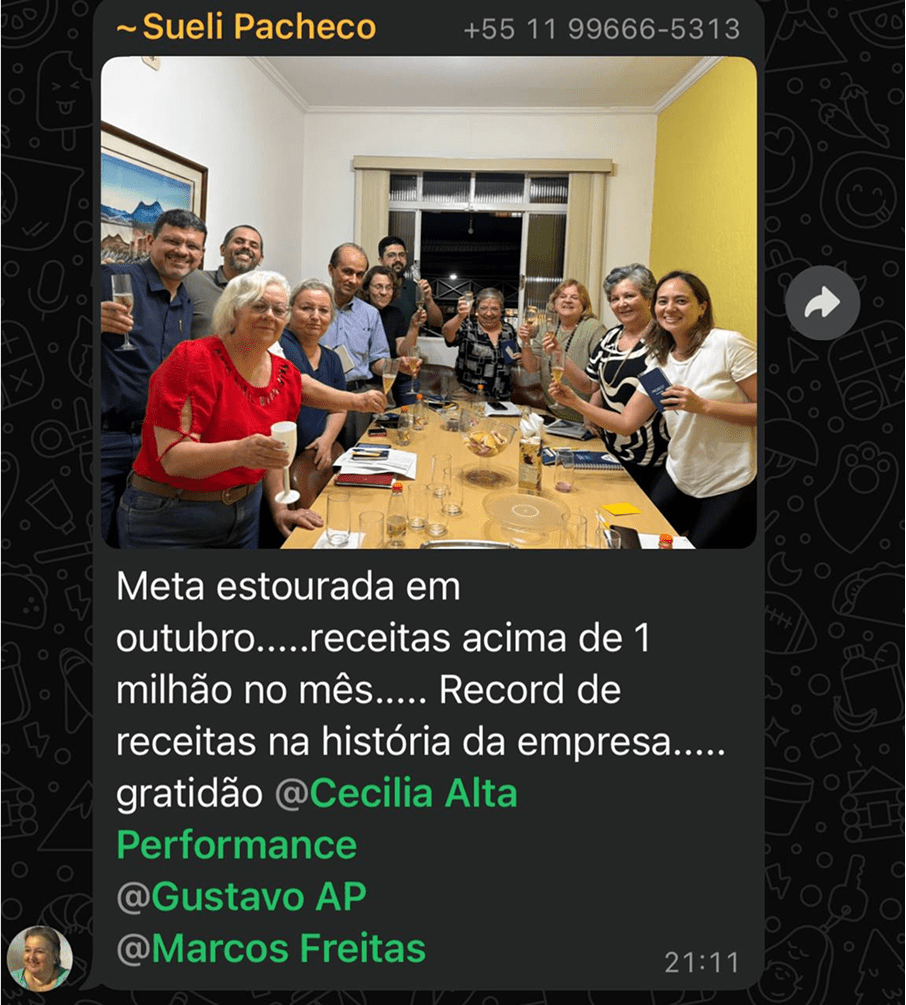Tap the phone number +55 11 99666-5313
This screenshot has width=906, height=1005.
click(601, 29)
